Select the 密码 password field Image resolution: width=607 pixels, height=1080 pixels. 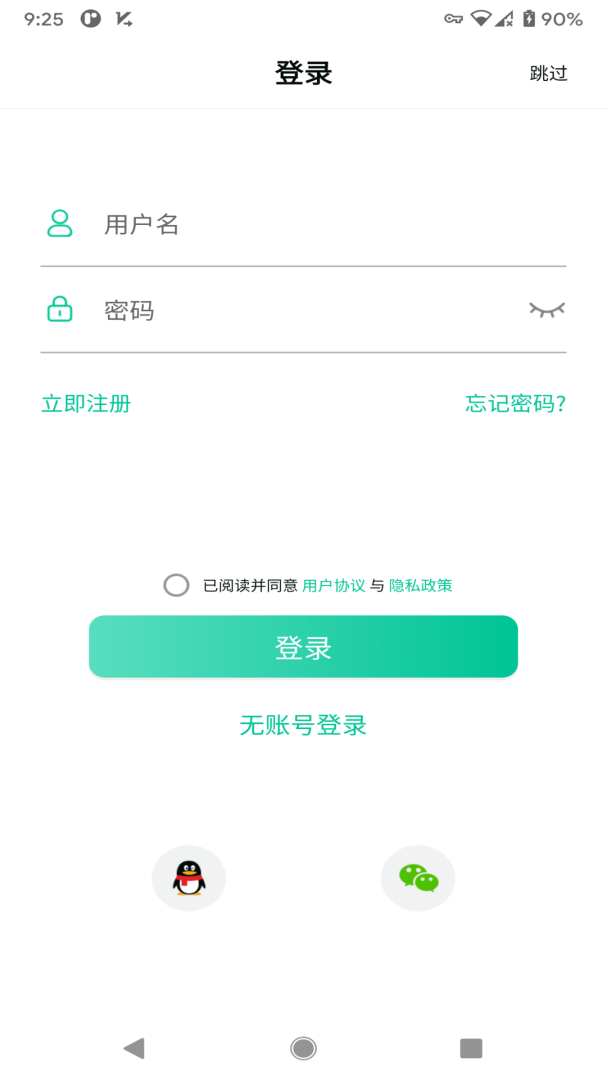click(x=300, y=310)
